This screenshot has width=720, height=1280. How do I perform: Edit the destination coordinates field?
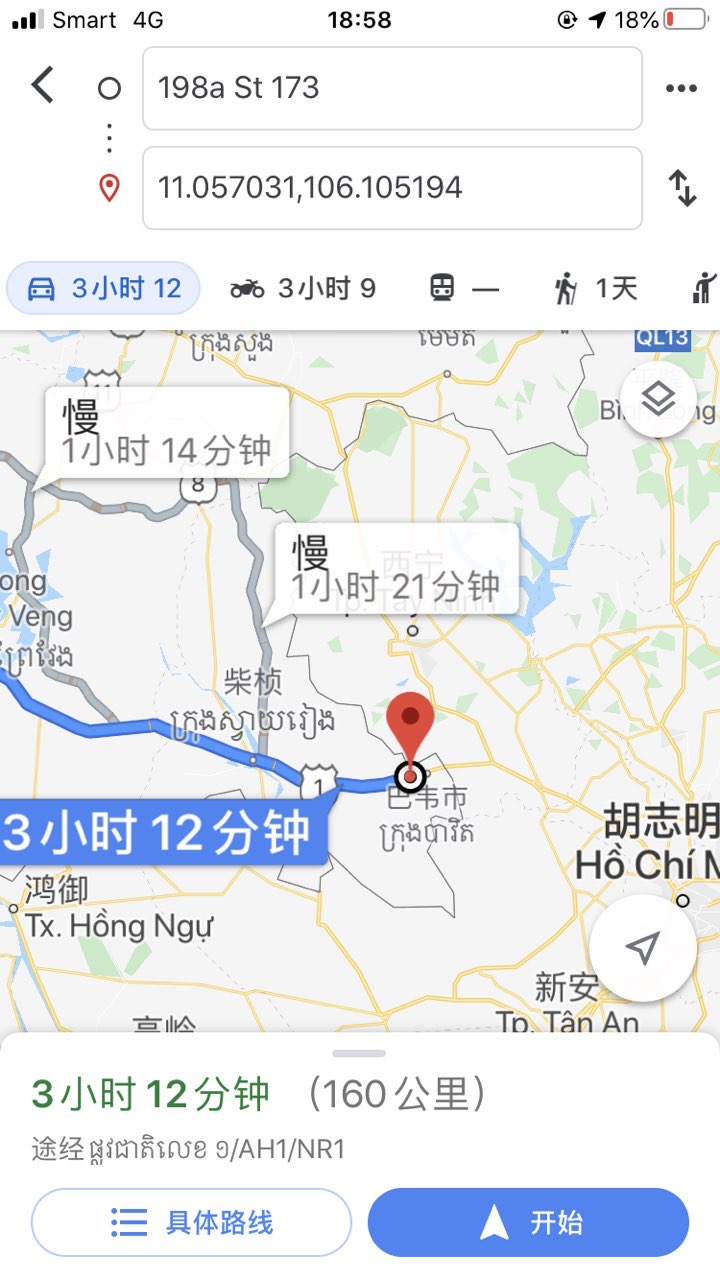pos(392,188)
